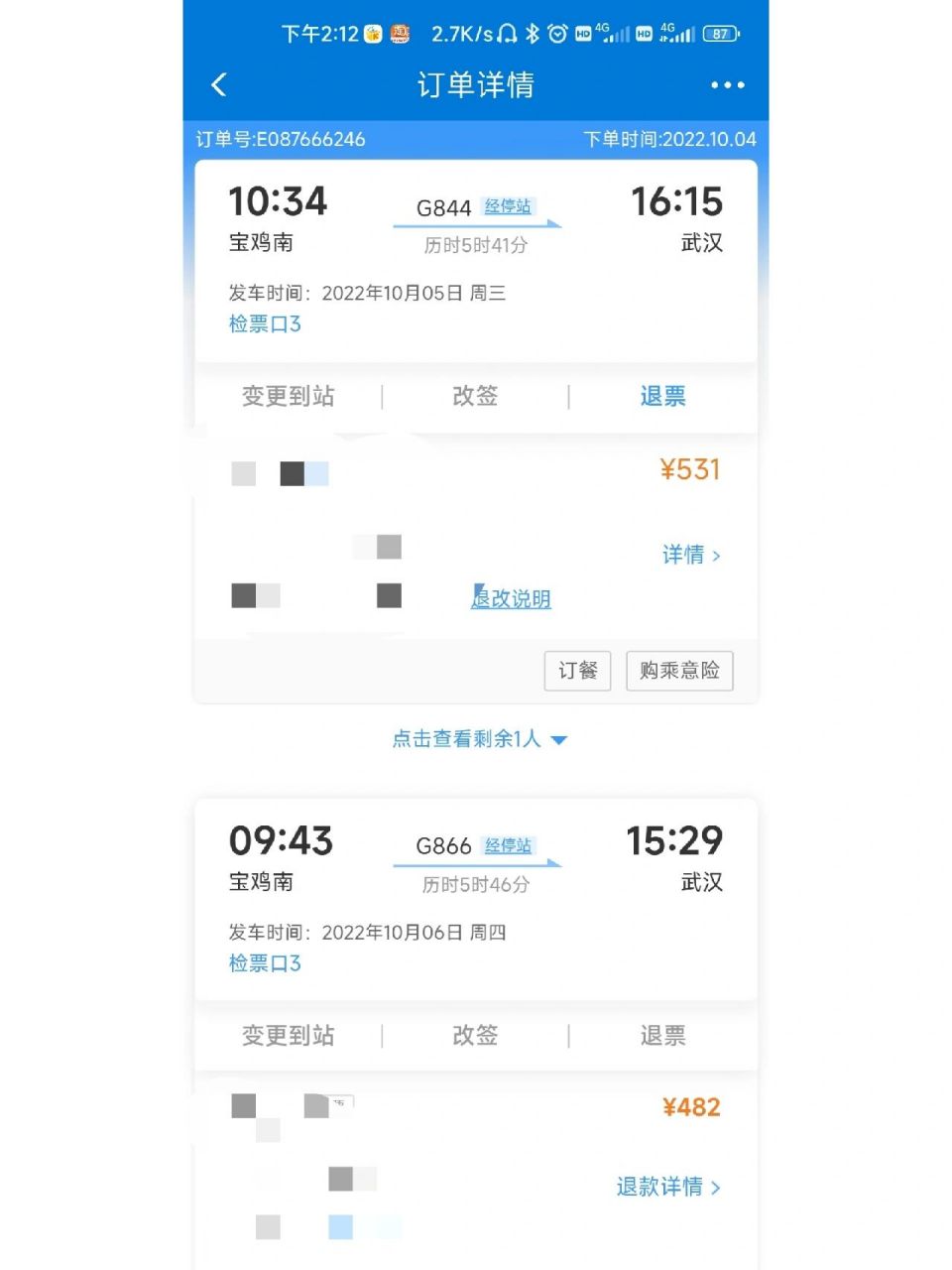Screen dimensions: 952x1270
Task: Select 变更到站 for the G866 trip
Action: [287, 1036]
